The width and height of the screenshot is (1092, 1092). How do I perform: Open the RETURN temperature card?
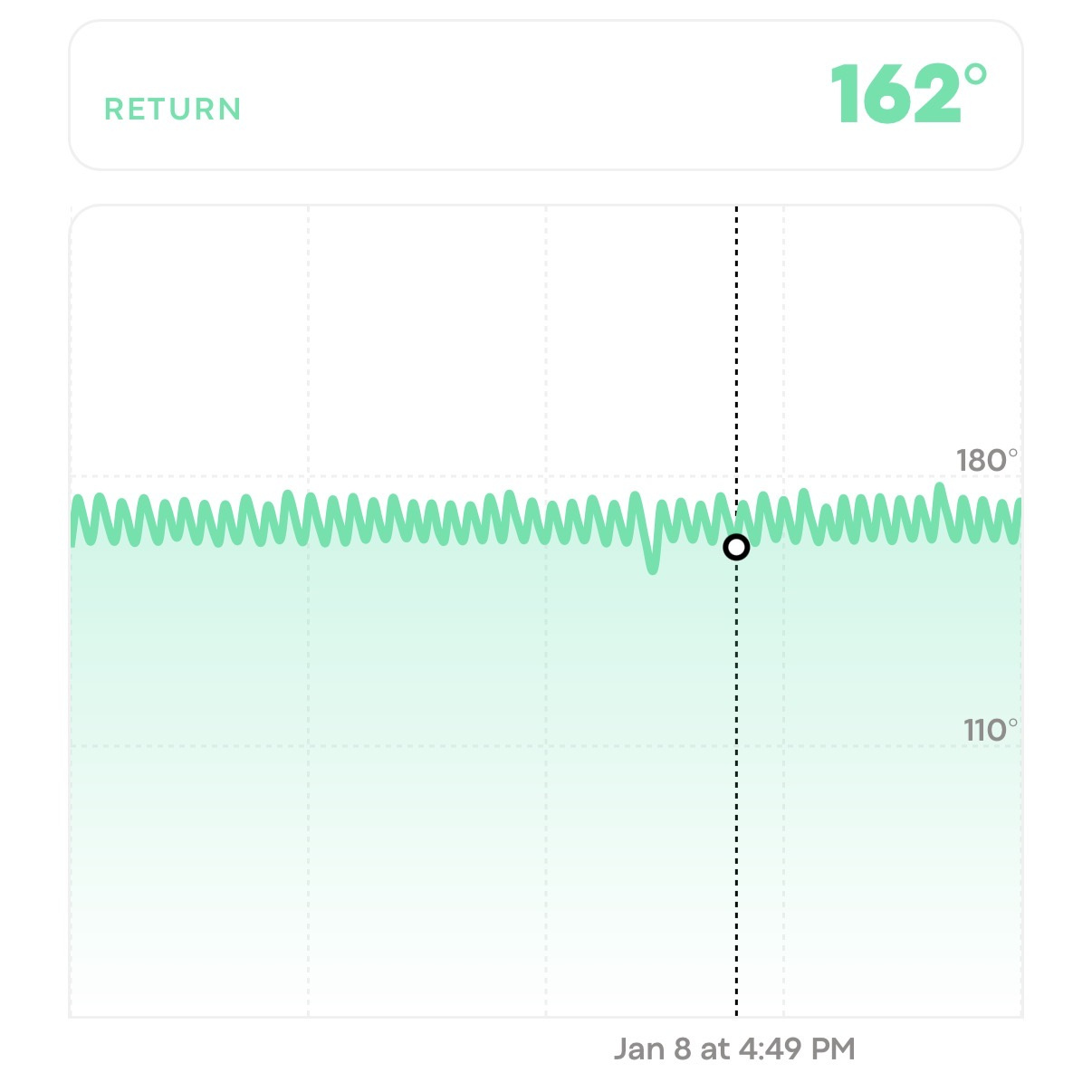546,95
